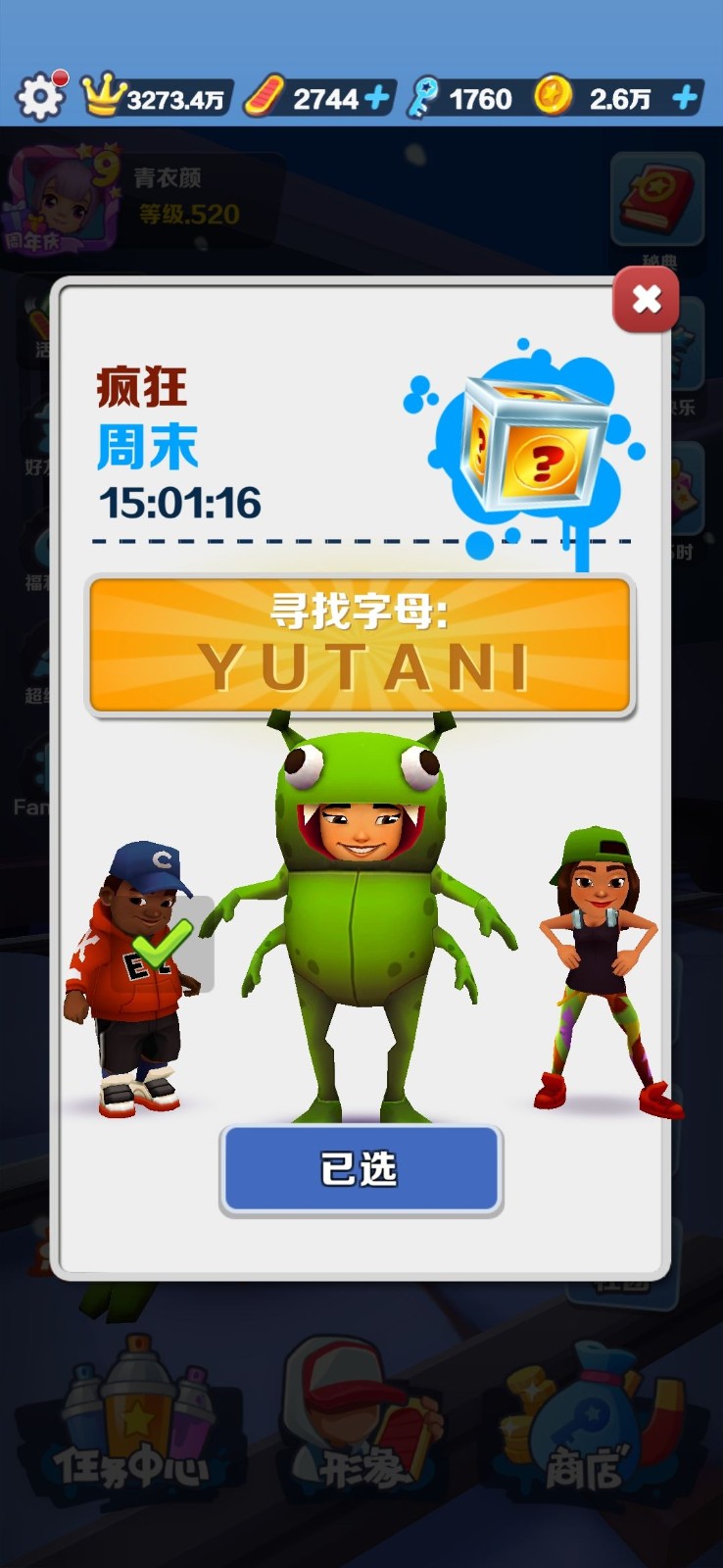723x1568 pixels.
Task: Add more coins via plus icon
Action: [686, 98]
